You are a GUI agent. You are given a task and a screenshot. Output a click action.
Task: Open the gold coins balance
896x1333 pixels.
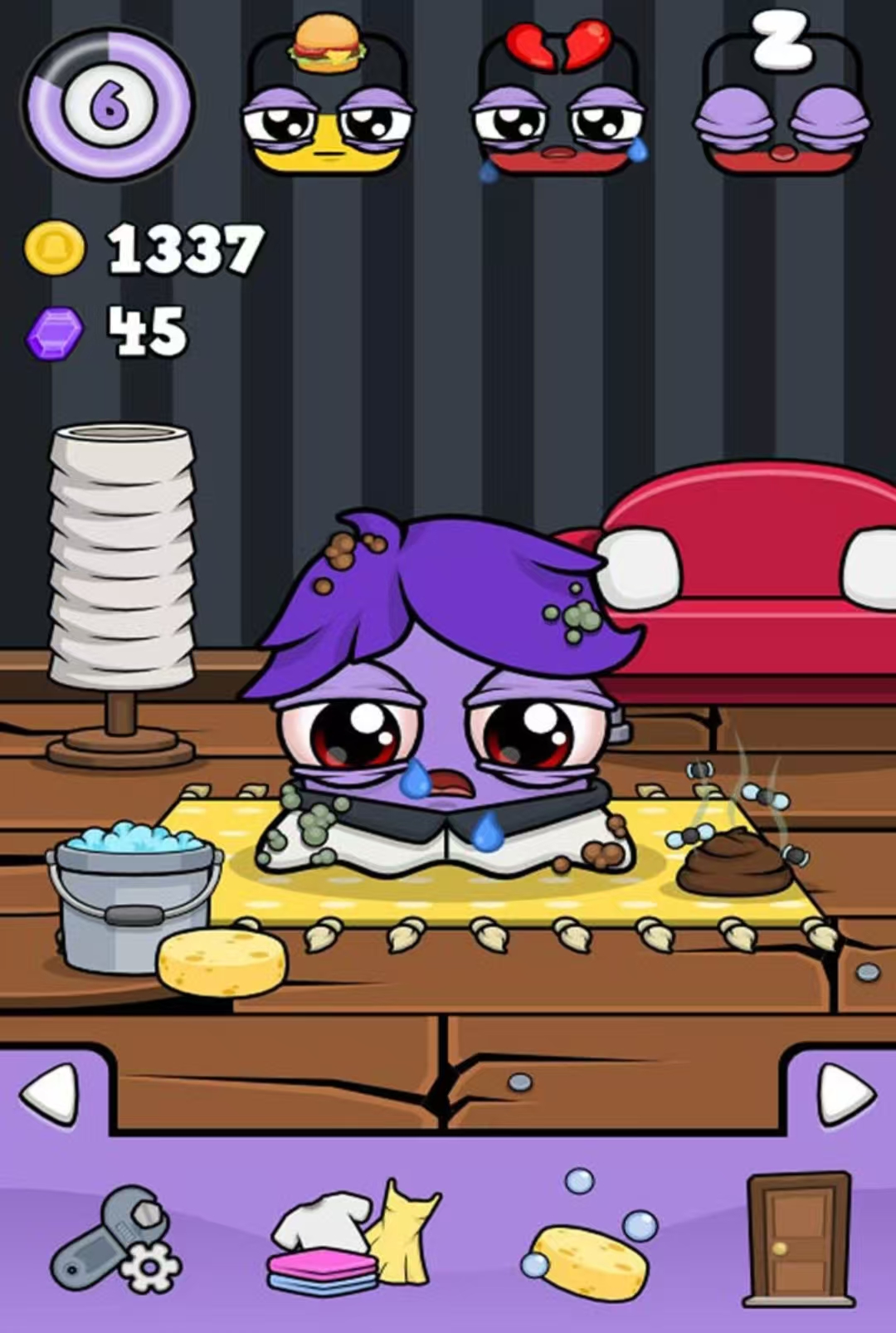[145, 248]
